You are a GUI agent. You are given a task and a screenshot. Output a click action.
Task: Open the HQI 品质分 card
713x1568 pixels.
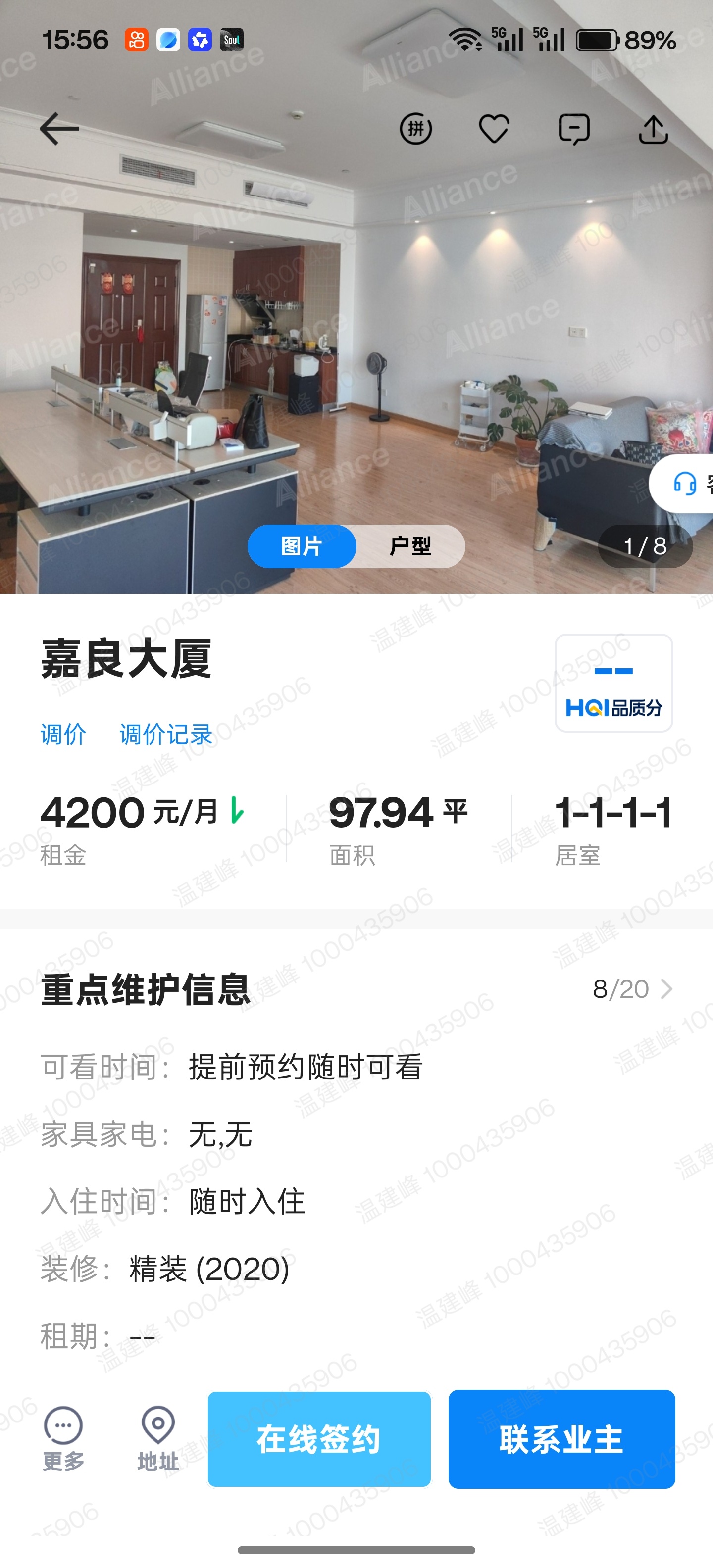click(613, 683)
